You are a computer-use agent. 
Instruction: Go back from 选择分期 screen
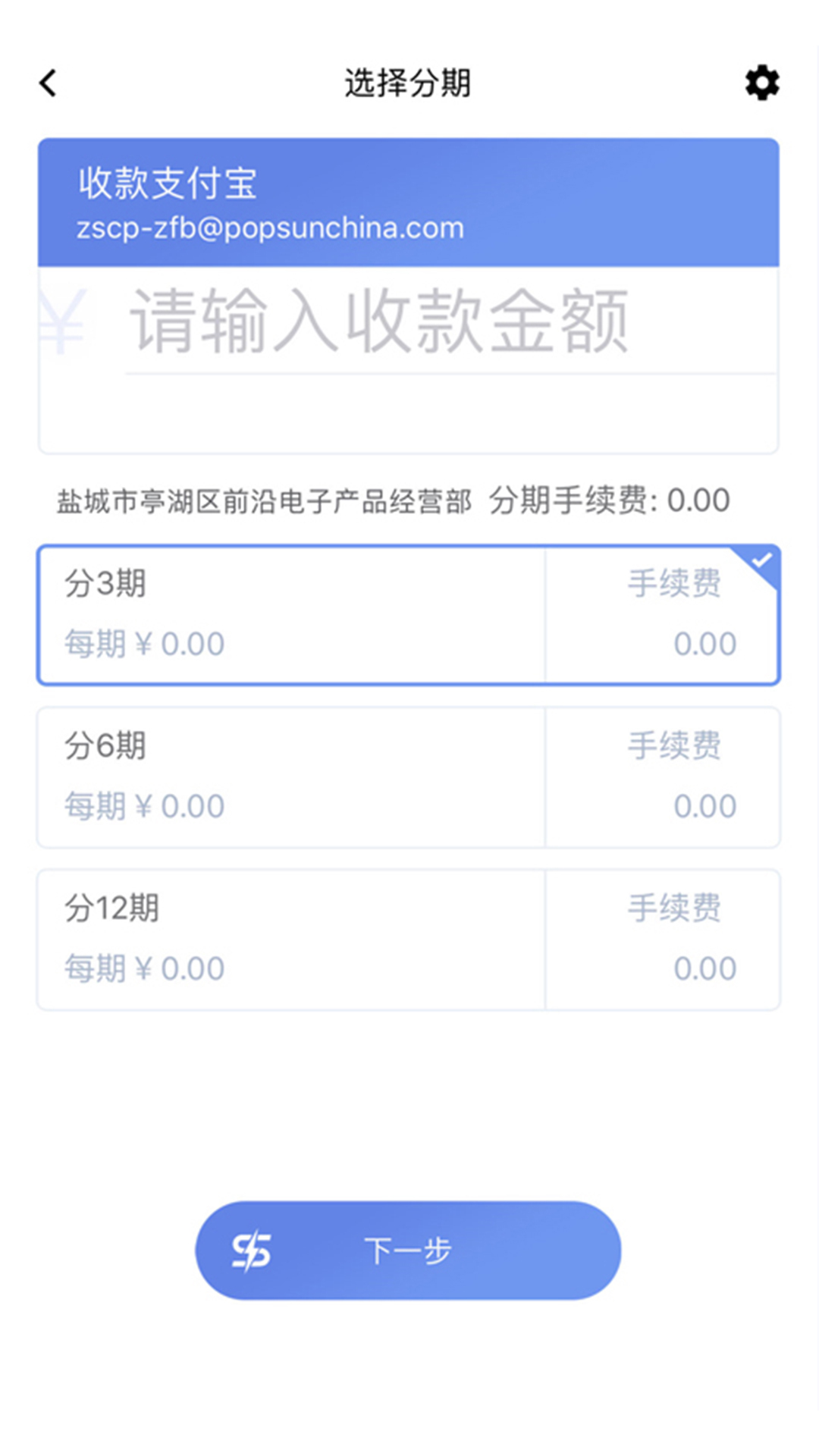point(49,83)
